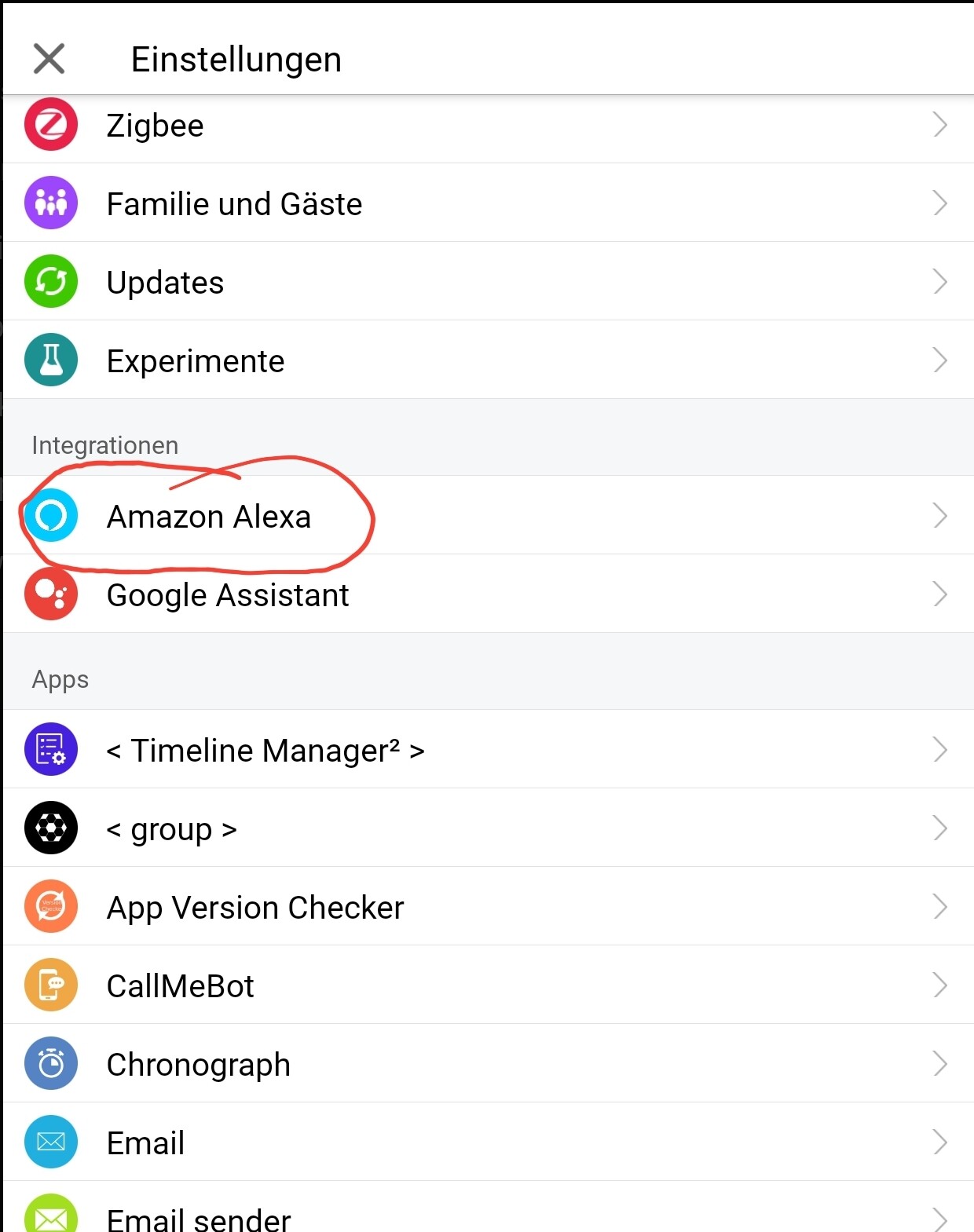Viewport: 974px width, 1232px height.
Task: Open Google Assistant integration
Action: click(487, 594)
